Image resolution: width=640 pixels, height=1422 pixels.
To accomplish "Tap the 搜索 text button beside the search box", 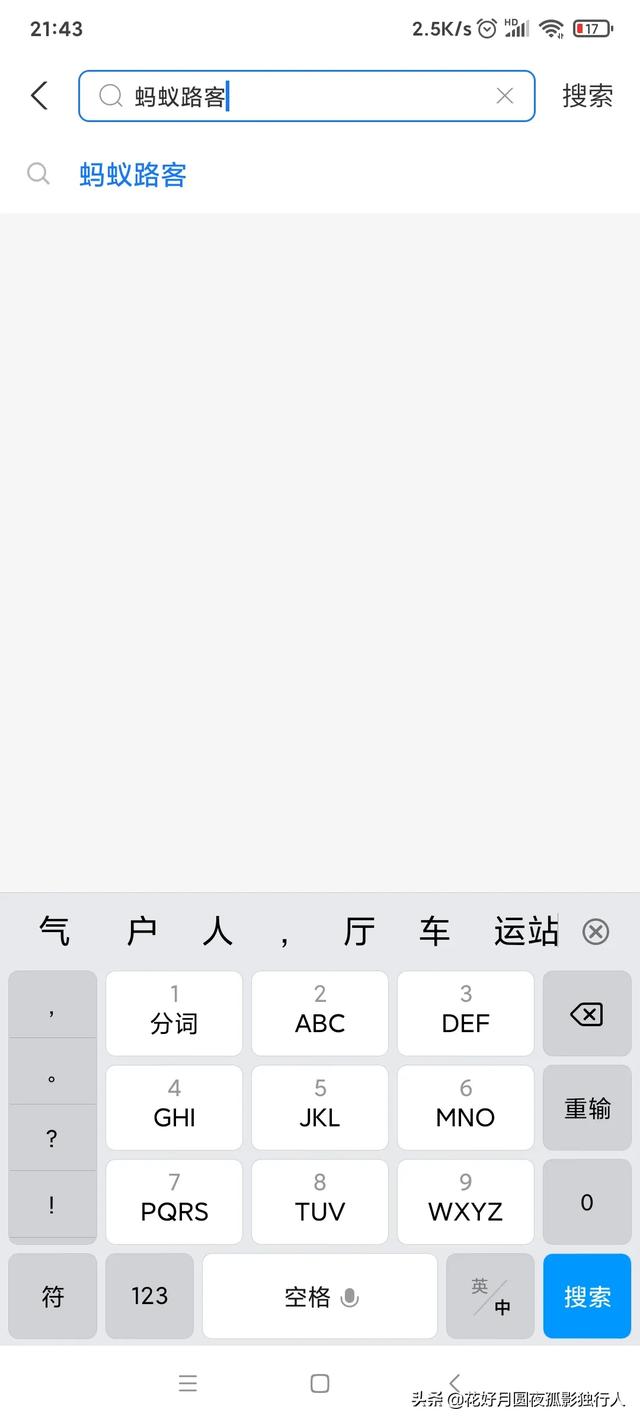I will (x=587, y=96).
